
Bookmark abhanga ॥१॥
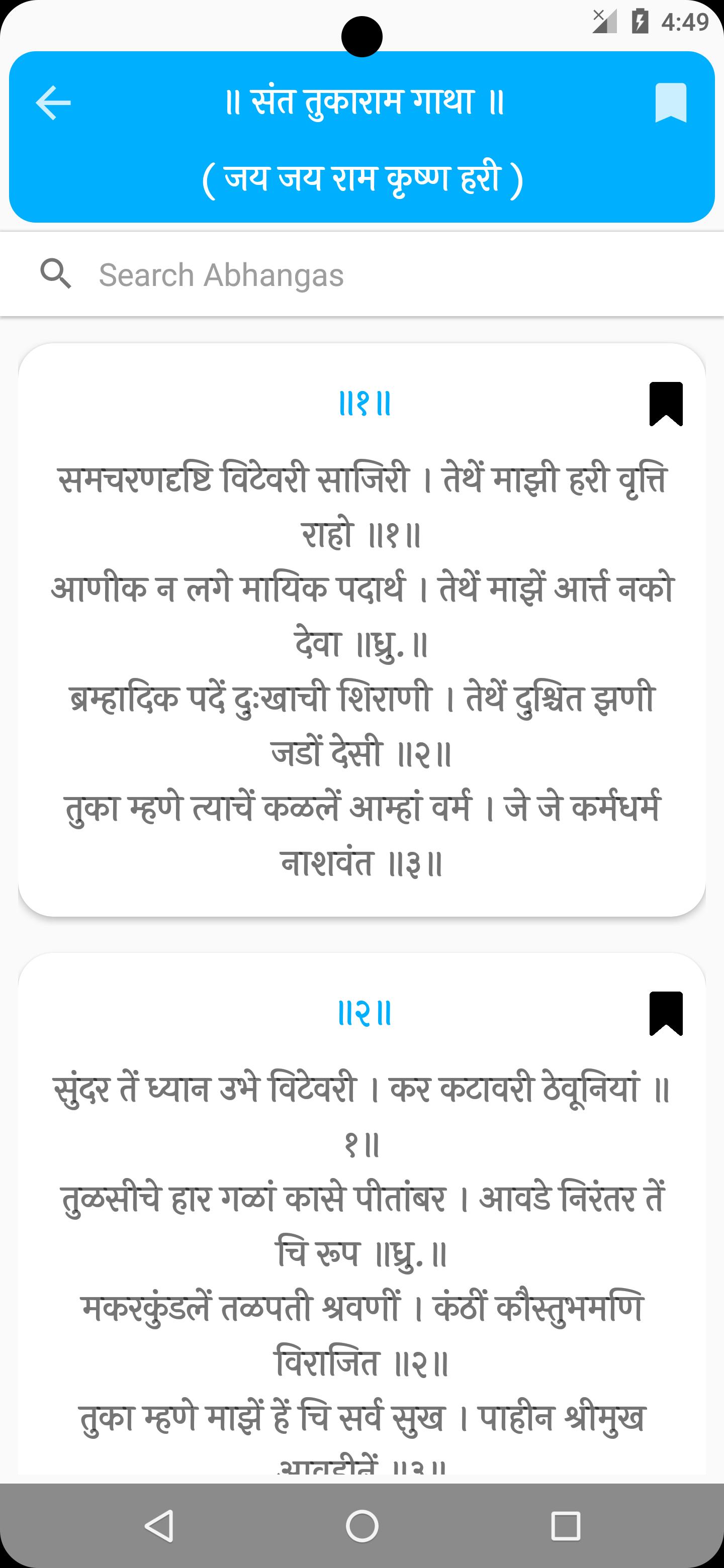pyautogui.click(x=666, y=404)
